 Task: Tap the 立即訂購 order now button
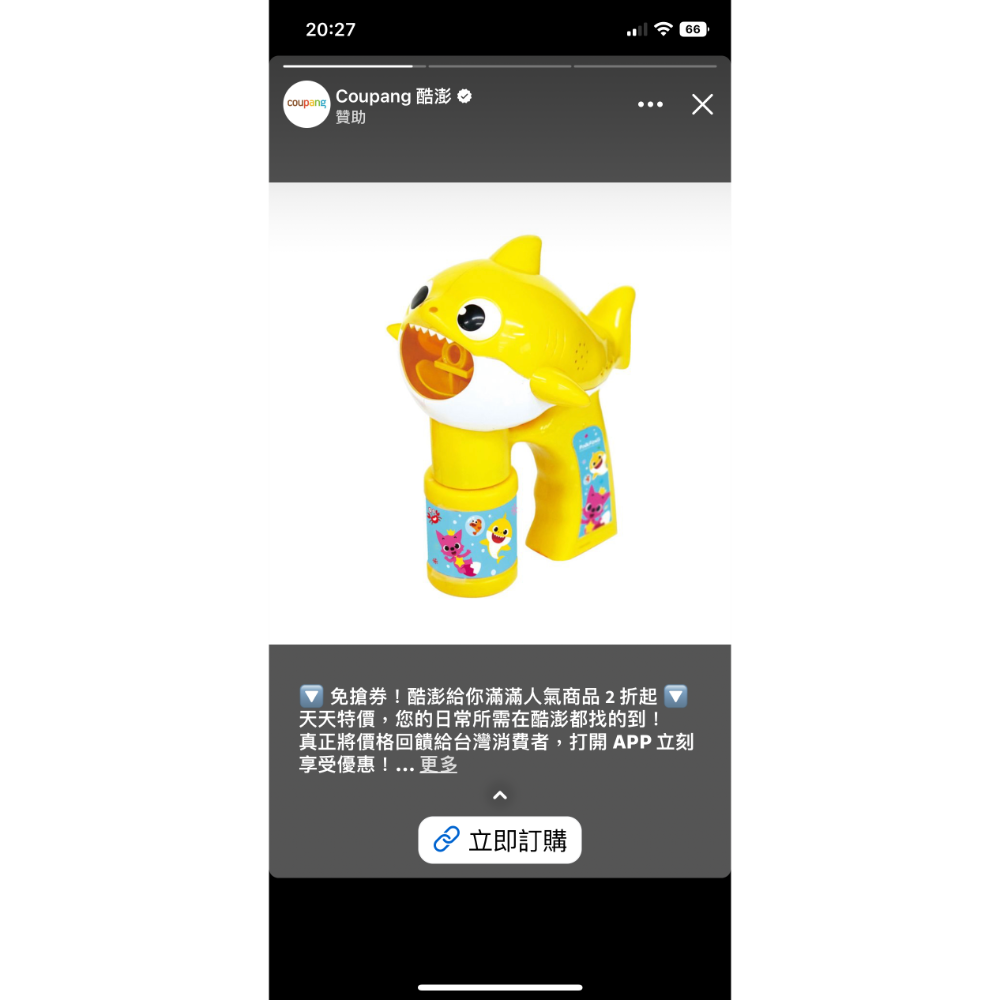[x=499, y=840]
